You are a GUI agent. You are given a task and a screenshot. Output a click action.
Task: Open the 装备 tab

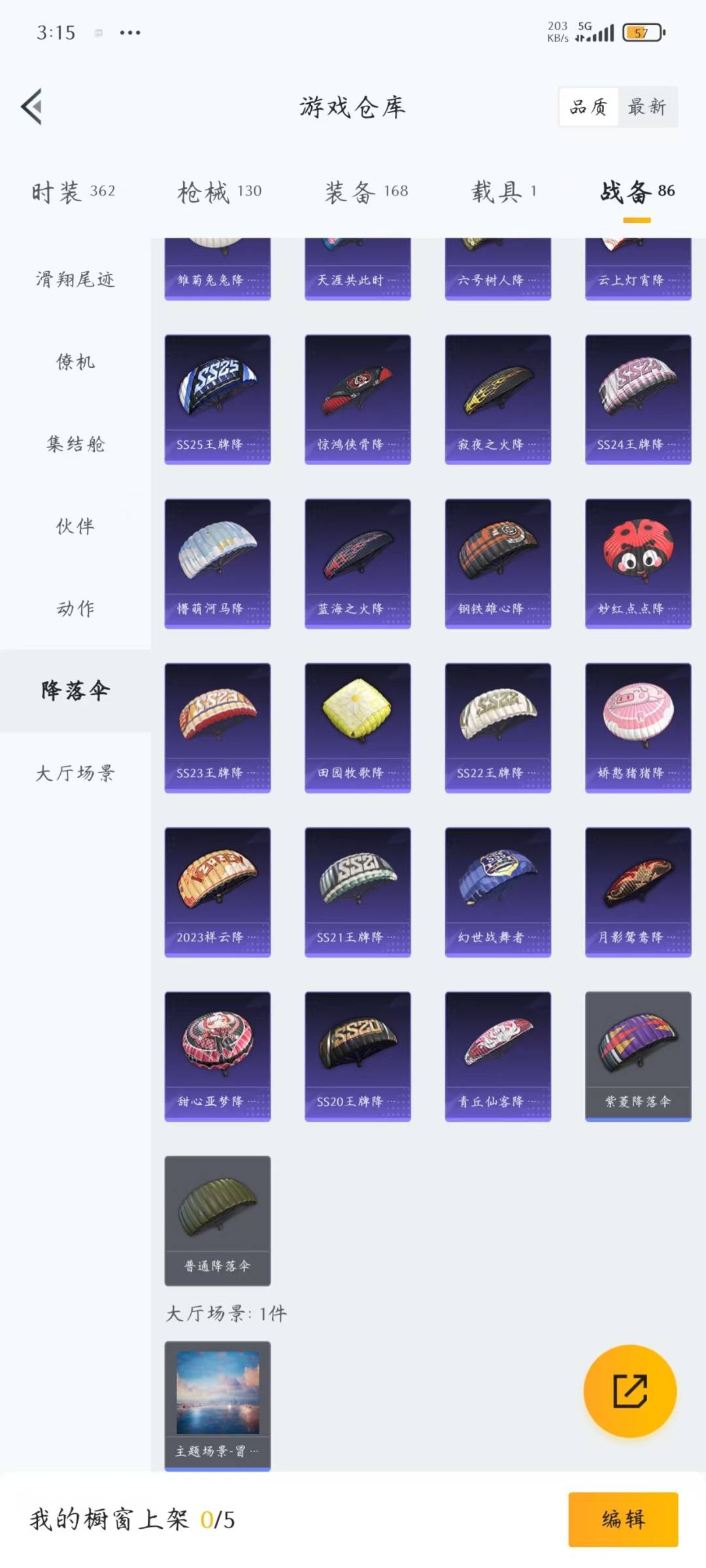[x=366, y=191]
